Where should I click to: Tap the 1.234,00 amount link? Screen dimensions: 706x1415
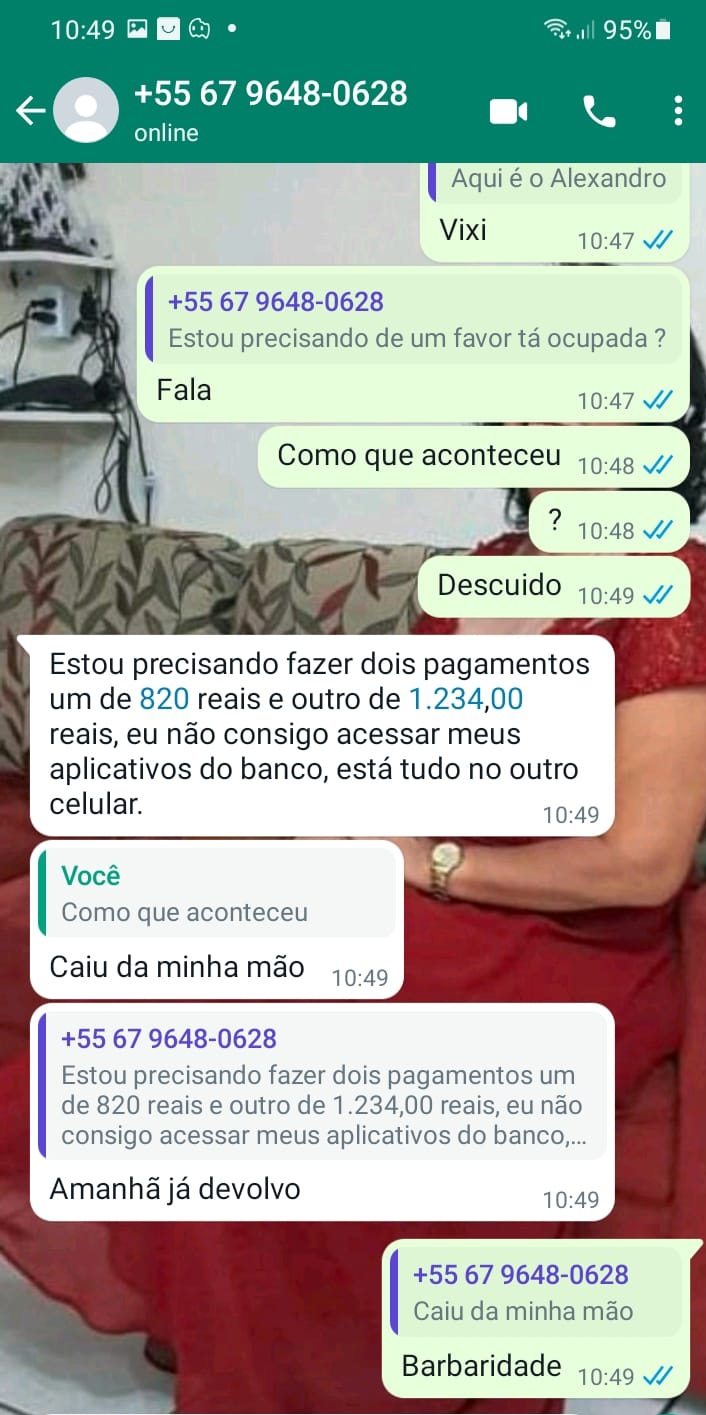[x=466, y=698]
